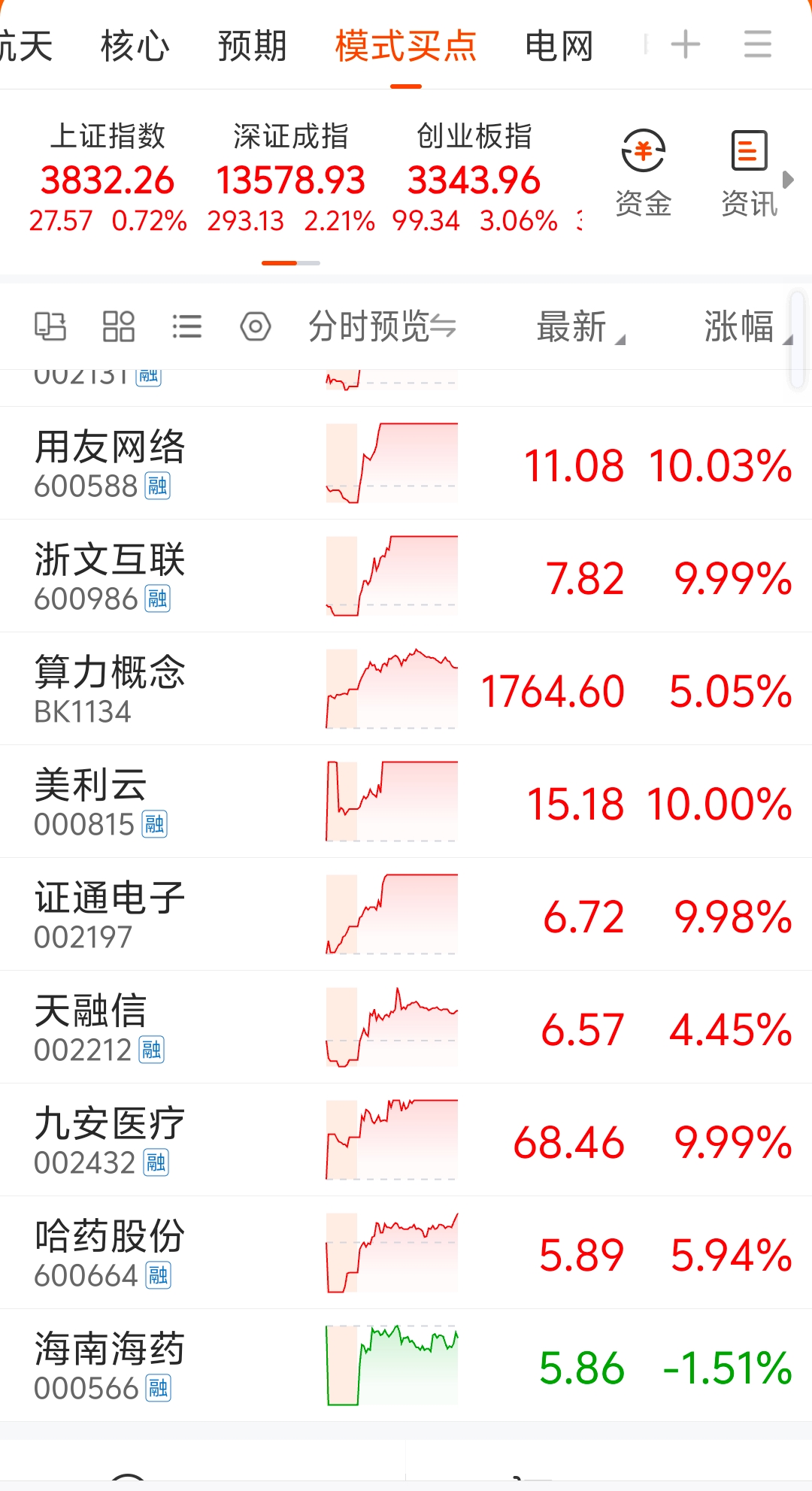Open the 资讯 news shortcut

[750, 174]
